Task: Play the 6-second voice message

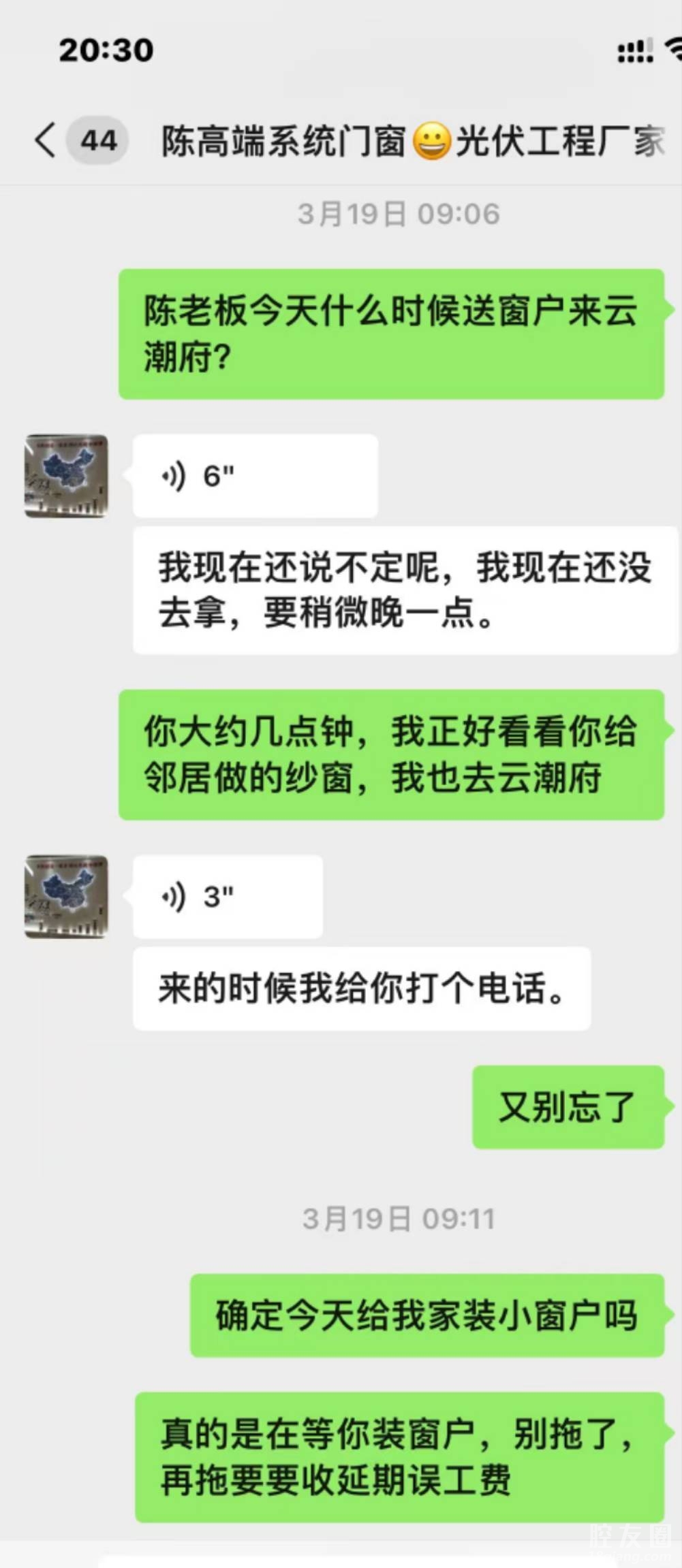Action: click(254, 476)
